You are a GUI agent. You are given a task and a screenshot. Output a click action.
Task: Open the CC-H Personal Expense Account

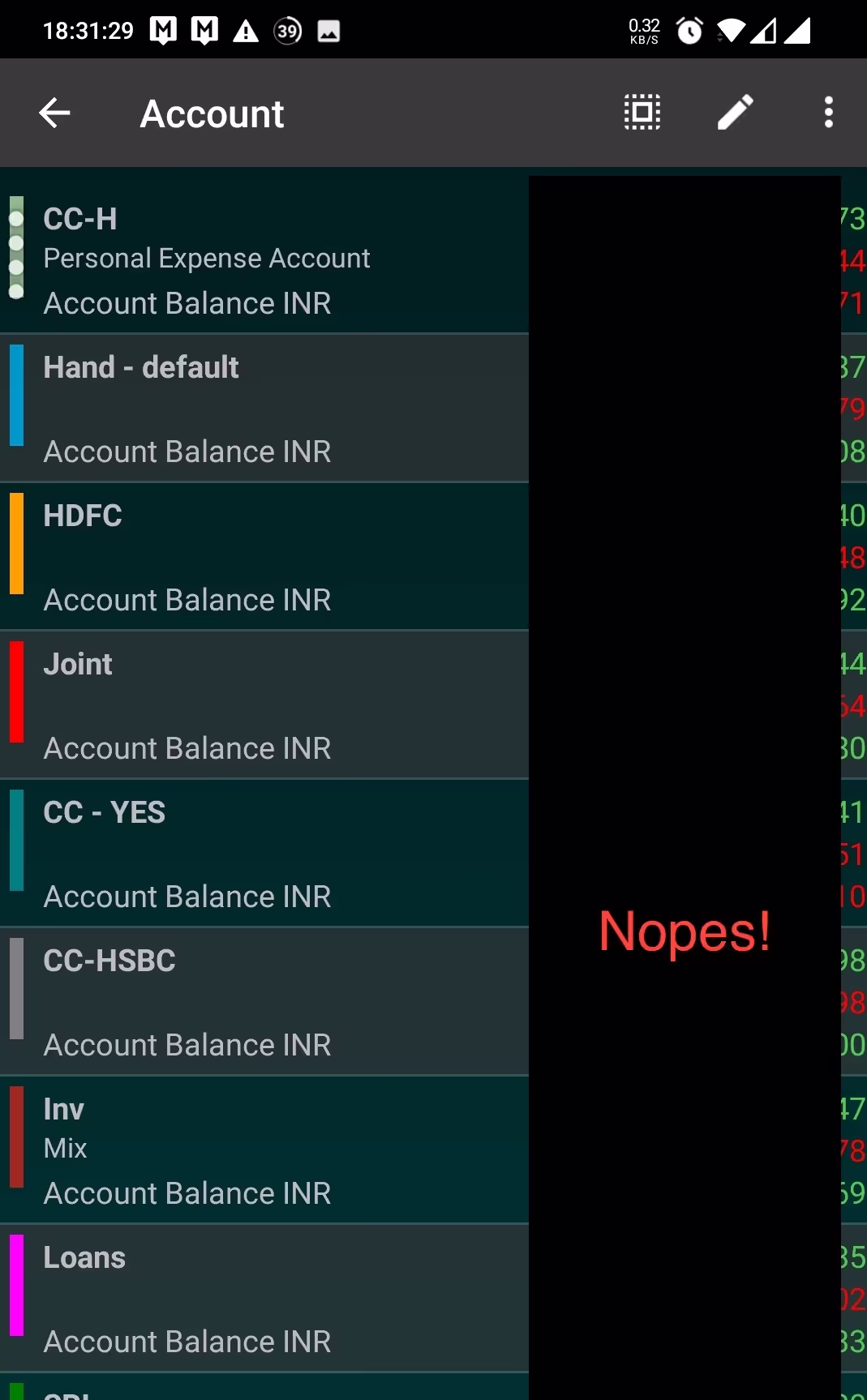pos(243,255)
